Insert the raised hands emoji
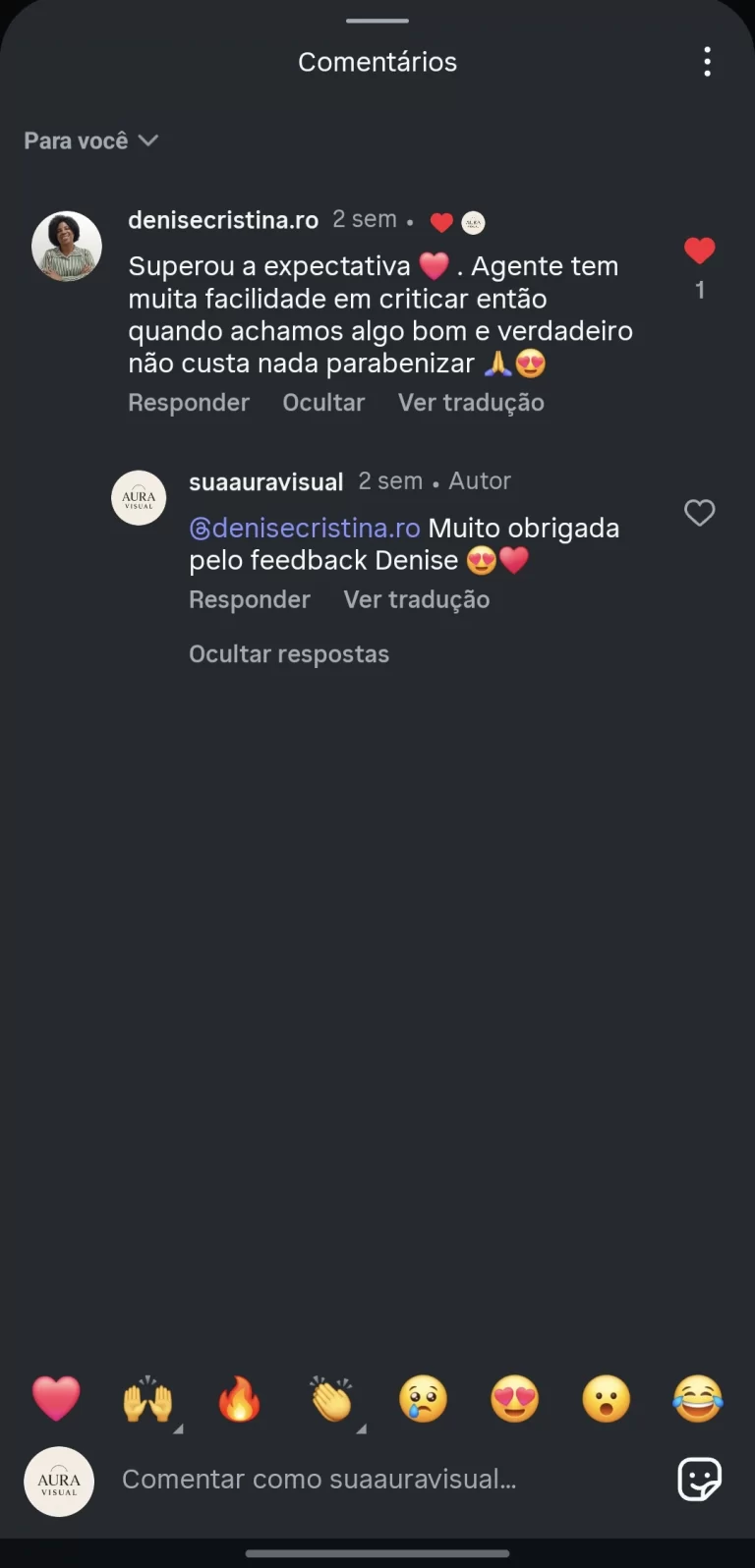 click(147, 1398)
